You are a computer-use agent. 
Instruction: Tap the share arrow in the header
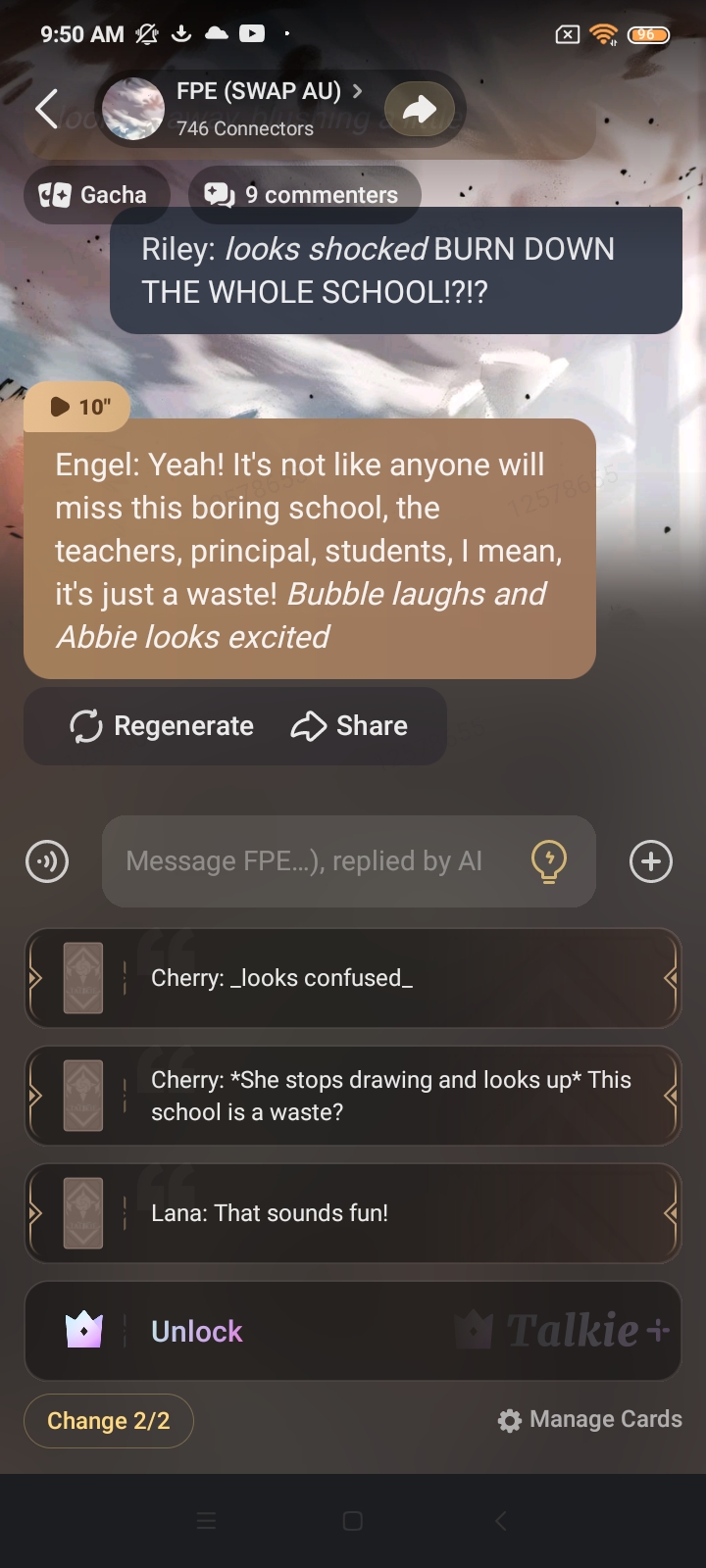tap(420, 109)
